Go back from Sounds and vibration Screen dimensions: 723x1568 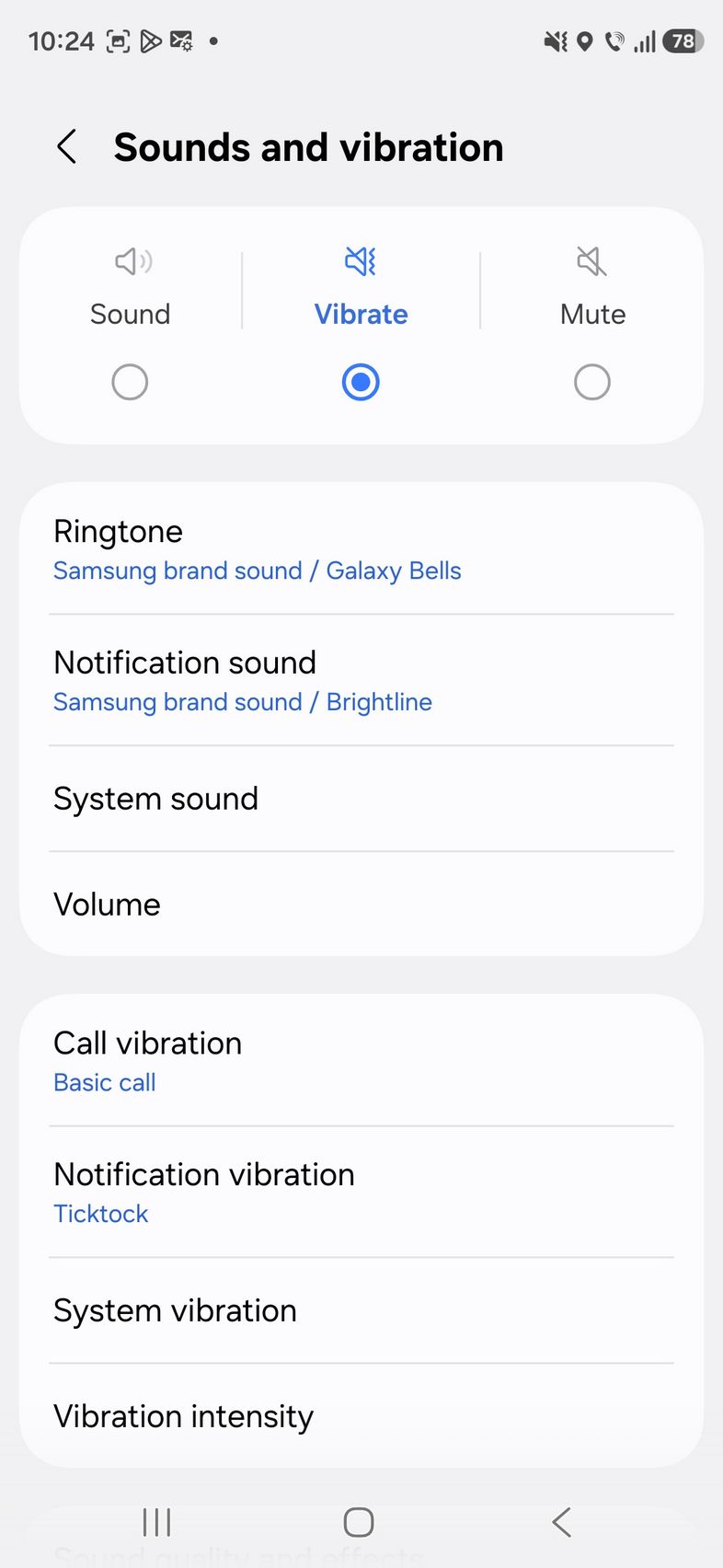[x=67, y=147]
